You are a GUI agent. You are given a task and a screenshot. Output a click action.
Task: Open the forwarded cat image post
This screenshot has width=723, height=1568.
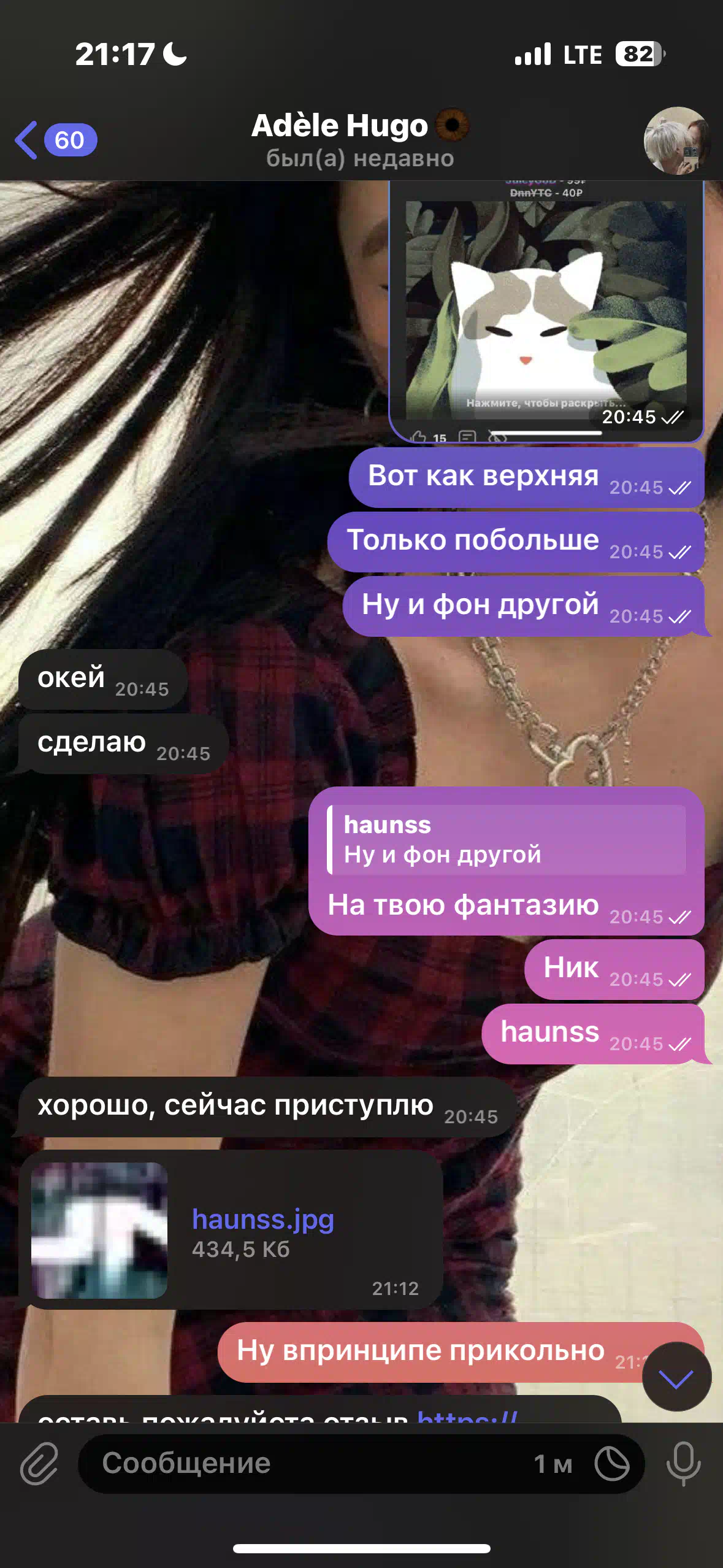click(546, 311)
